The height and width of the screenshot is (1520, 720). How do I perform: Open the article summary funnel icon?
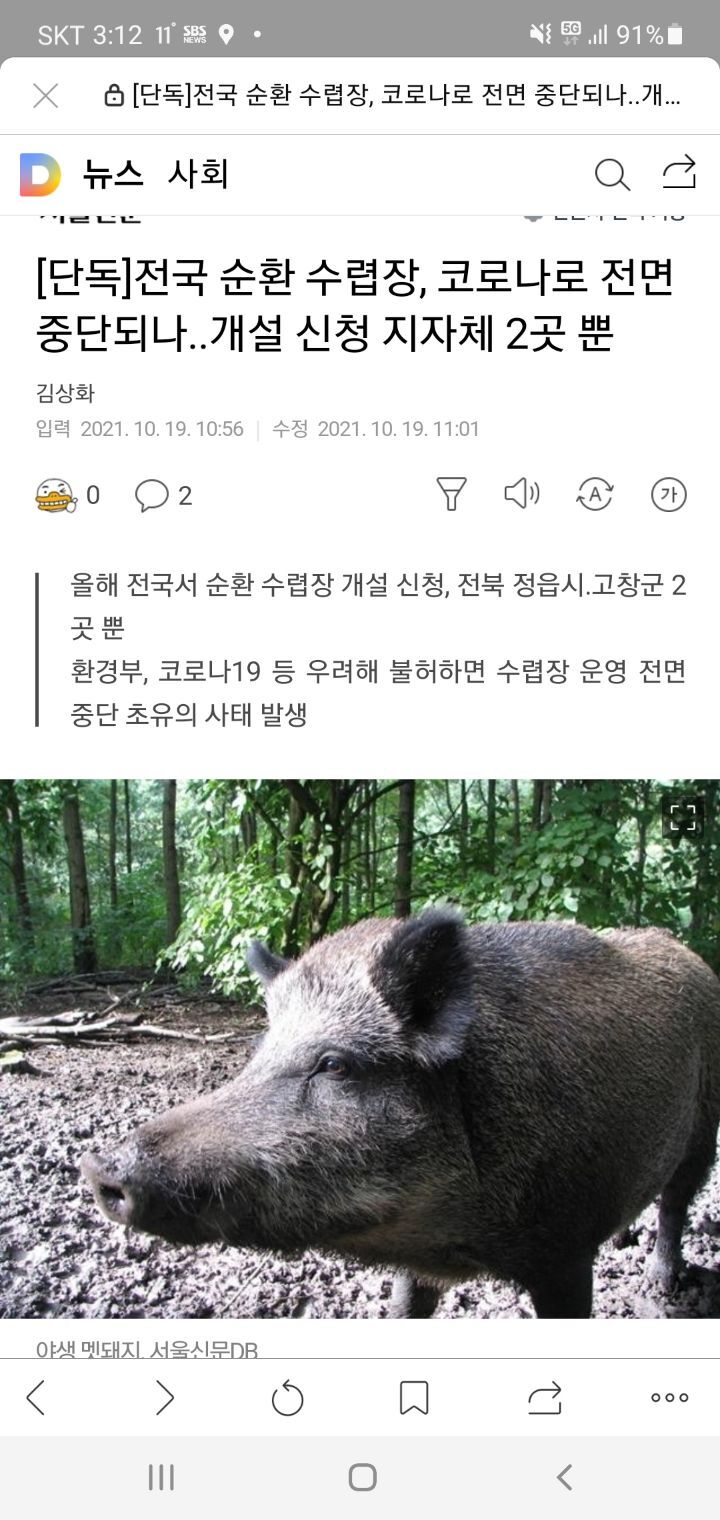[x=451, y=494]
